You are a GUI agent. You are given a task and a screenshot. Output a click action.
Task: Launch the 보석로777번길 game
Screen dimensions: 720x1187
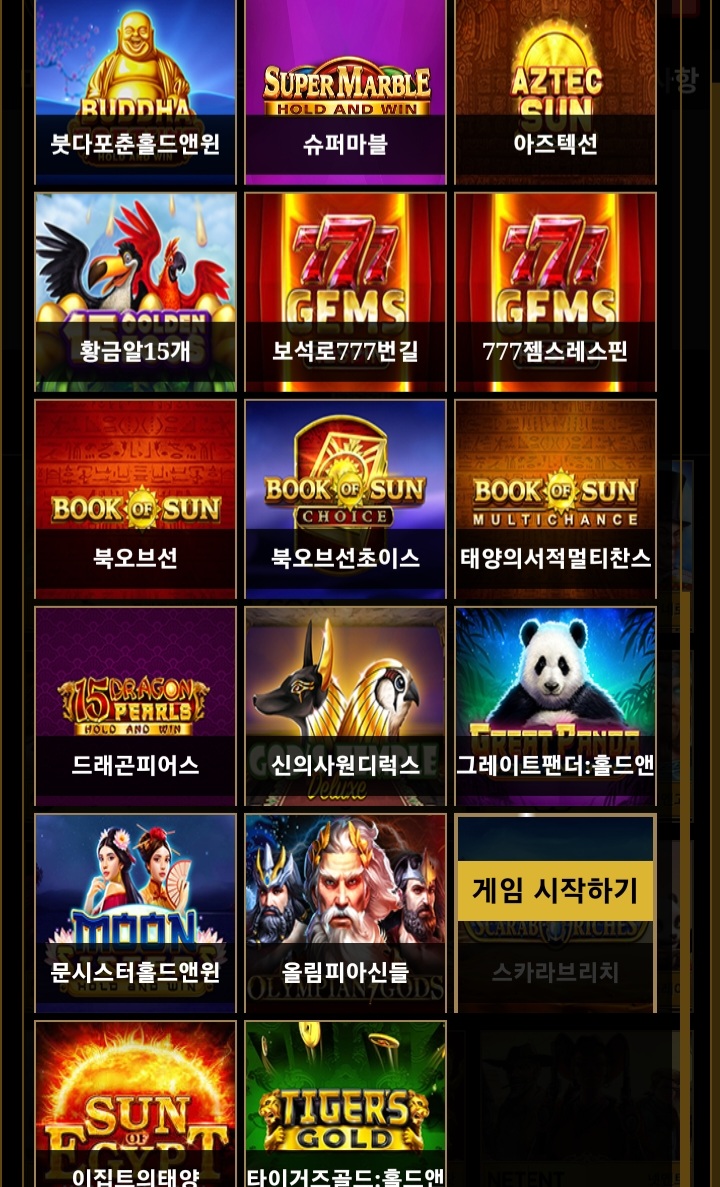click(x=345, y=292)
